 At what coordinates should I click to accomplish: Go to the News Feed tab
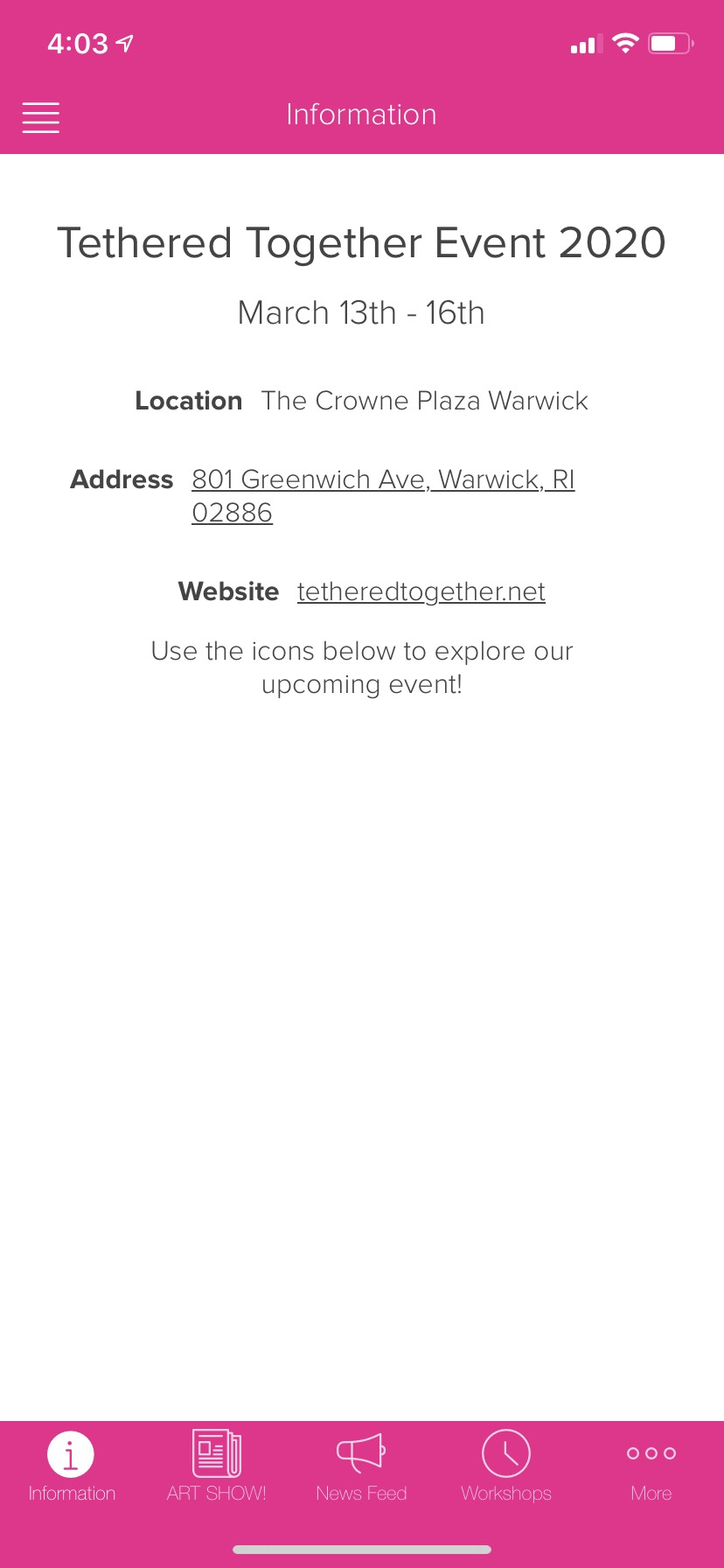tap(361, 1467)
